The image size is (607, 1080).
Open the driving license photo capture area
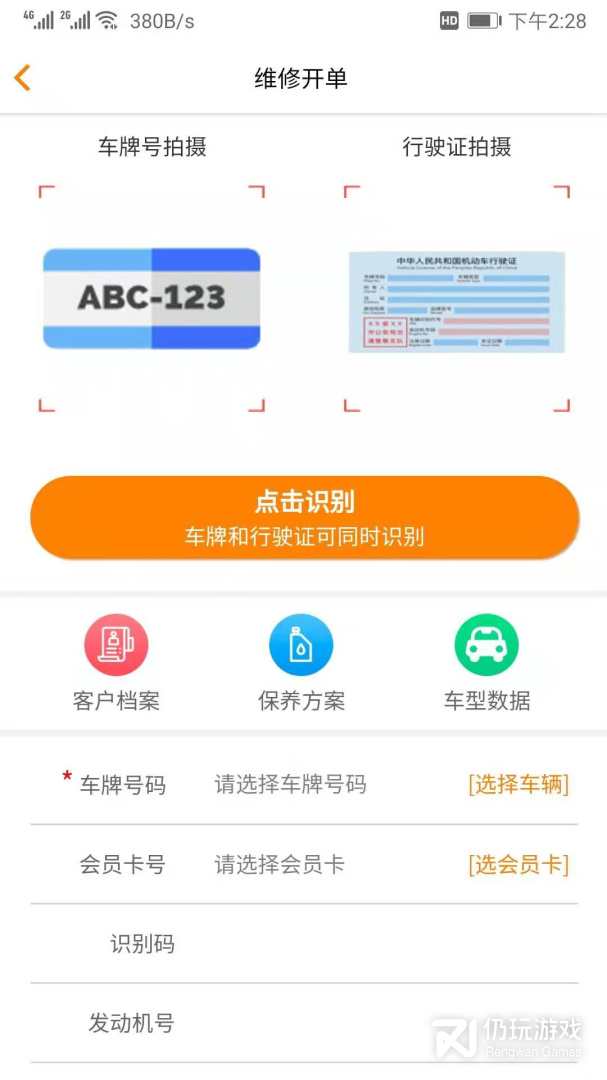coord(456,300)
